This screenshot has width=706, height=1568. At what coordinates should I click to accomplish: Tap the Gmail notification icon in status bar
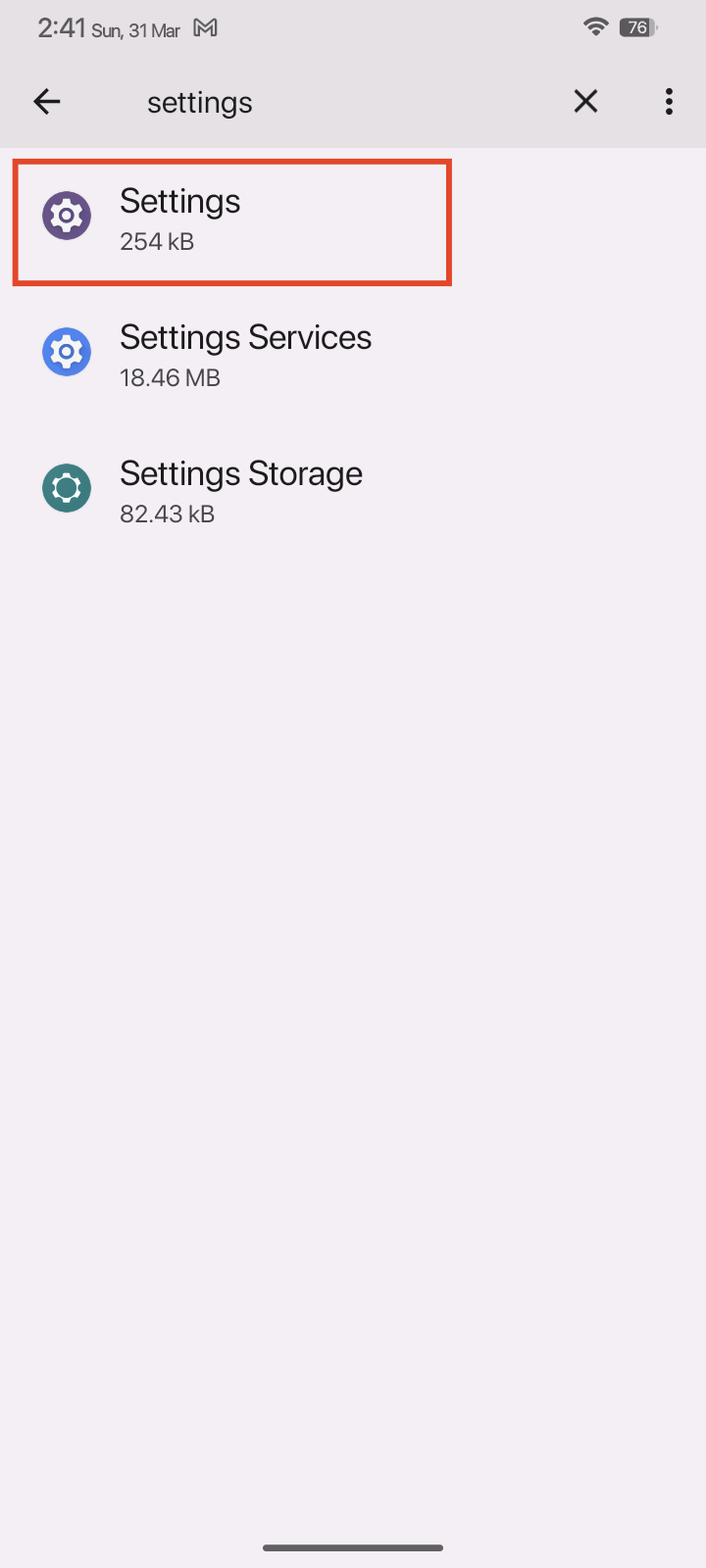click(204, 27)
